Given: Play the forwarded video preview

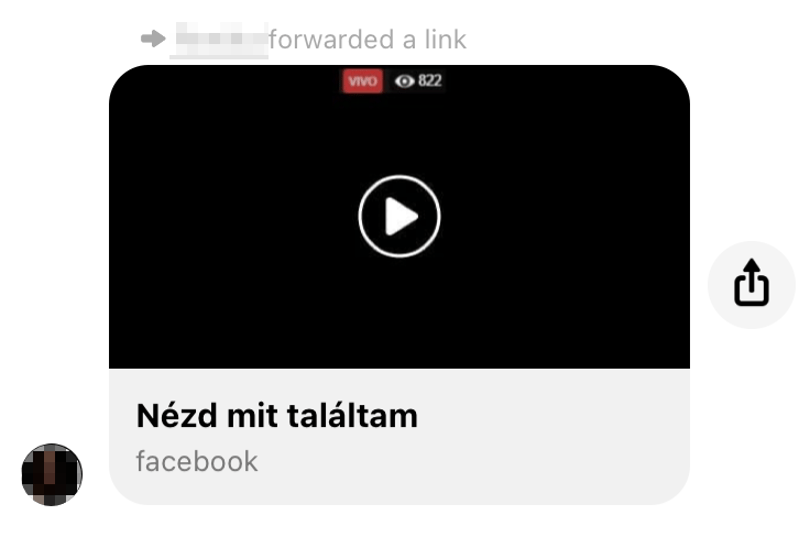Looking at the screenshot, I should [399, 216].
